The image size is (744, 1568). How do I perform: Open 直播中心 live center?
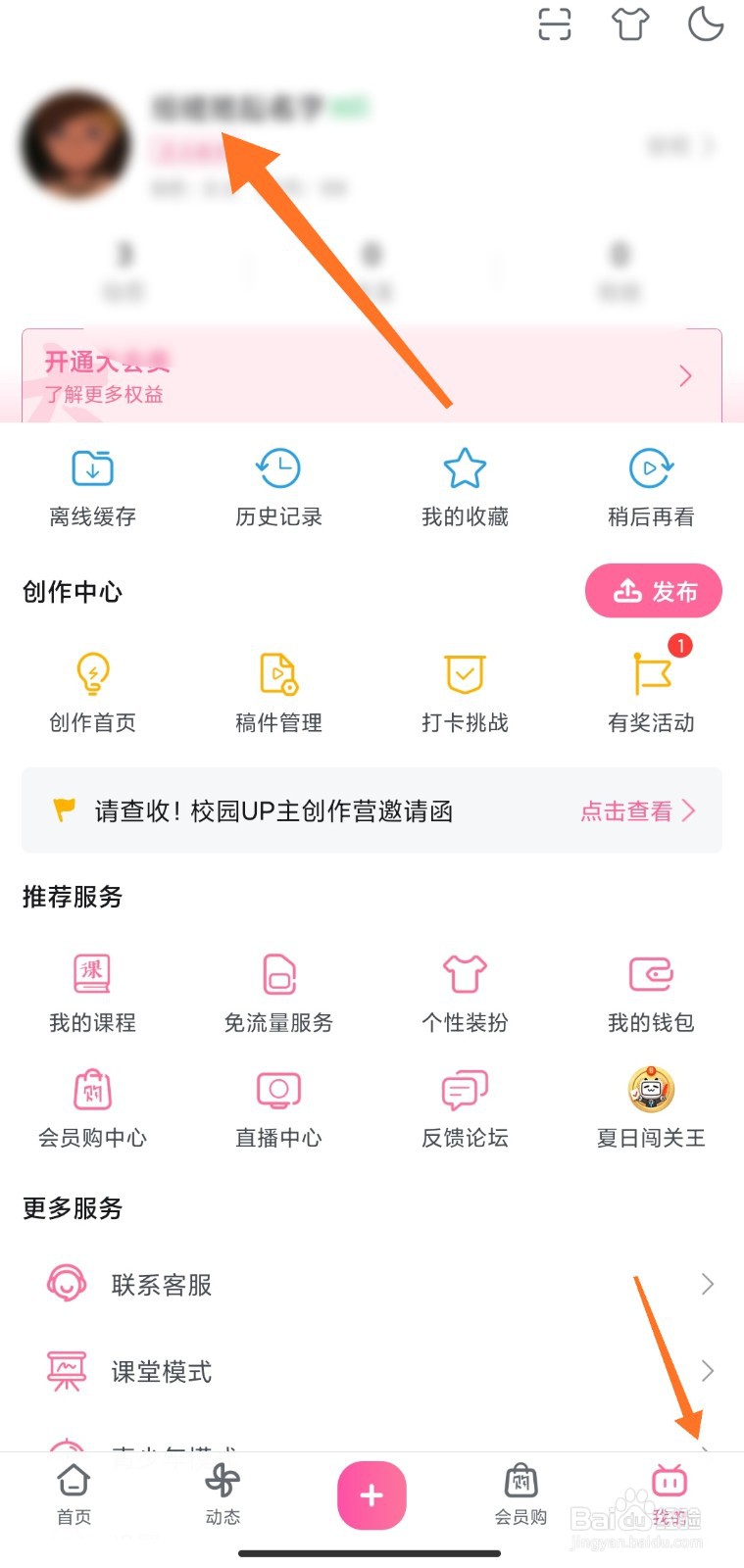[278, 1107]
